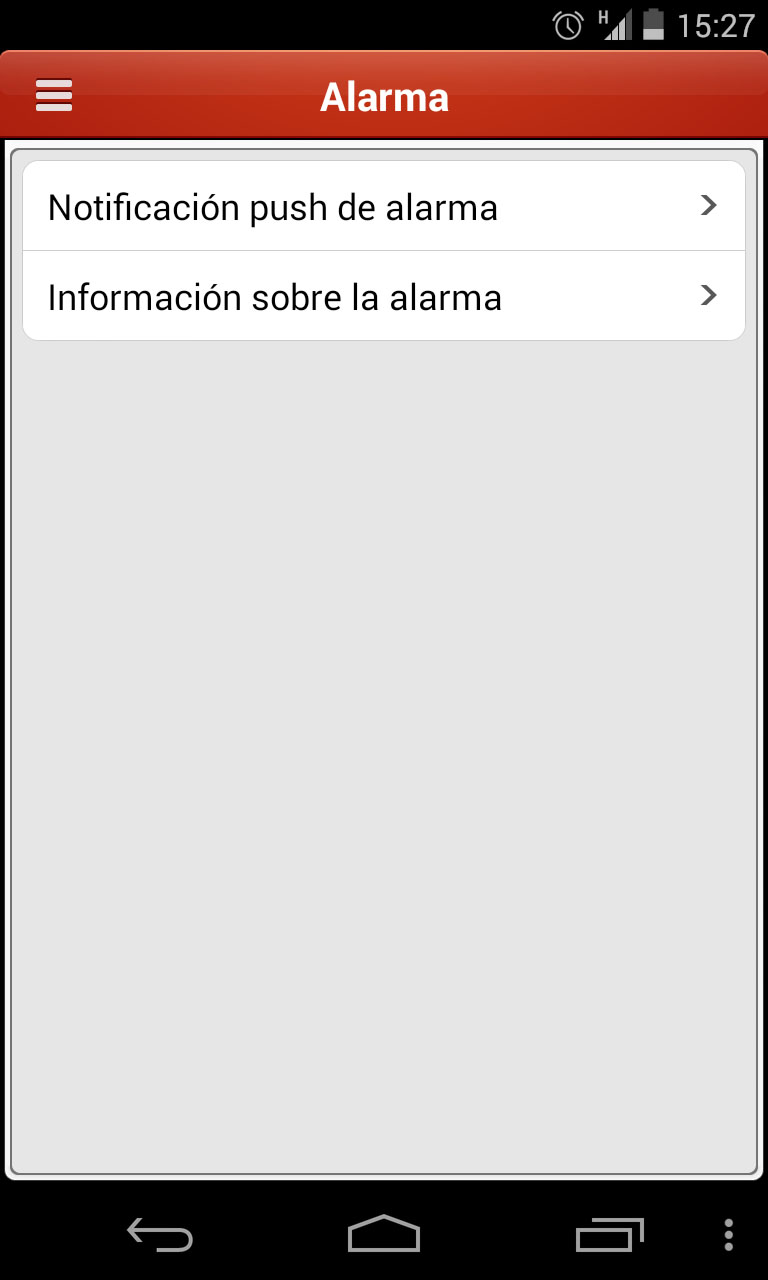Image resolution: width=768 pixels, height=1280 pixels.
Task: Go back with system back button
Action: [x=160, y=1235]
